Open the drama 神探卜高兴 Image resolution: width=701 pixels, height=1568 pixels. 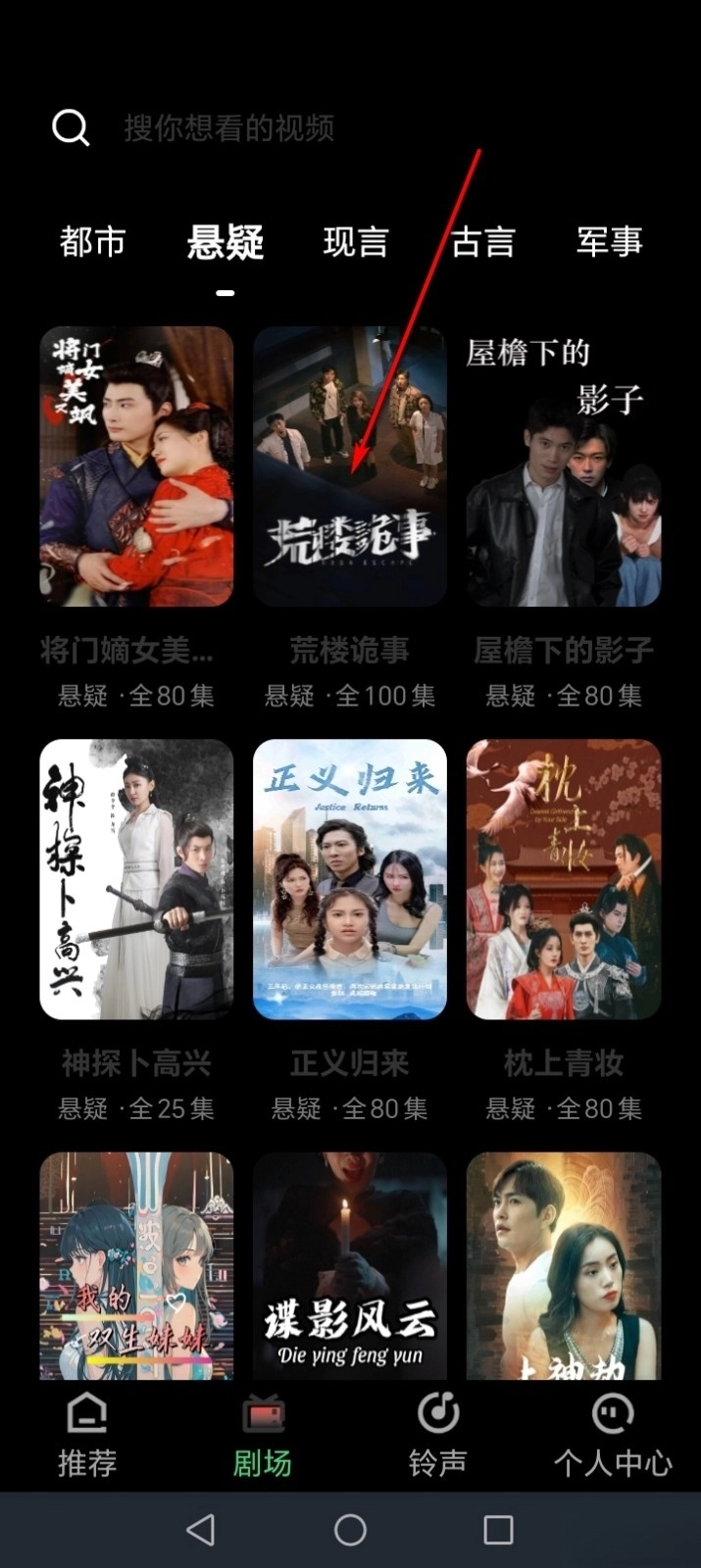tap(136, 879)
